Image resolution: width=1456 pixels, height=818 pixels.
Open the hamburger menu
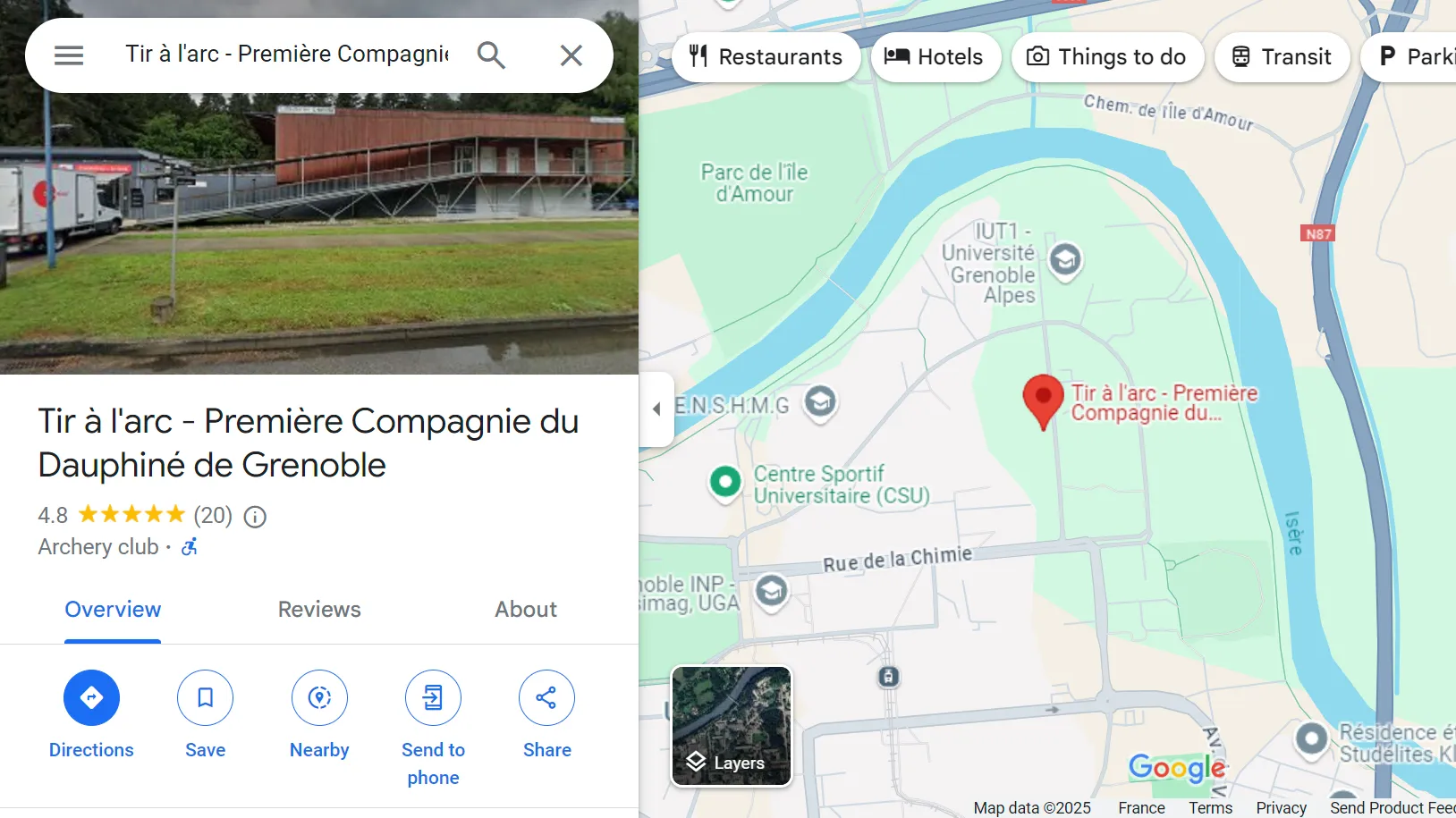tap(69, 55)
